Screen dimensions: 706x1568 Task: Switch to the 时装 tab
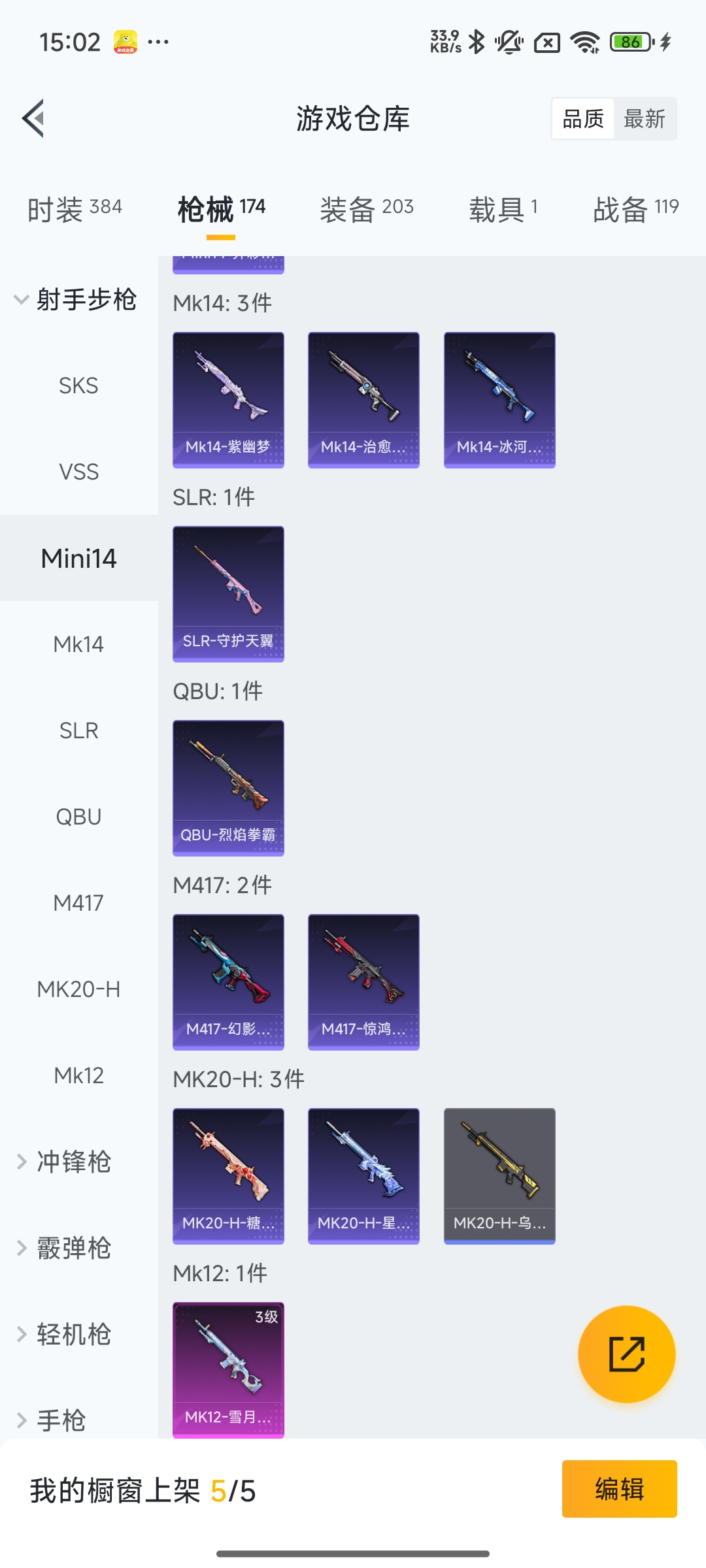click(75, 209)
